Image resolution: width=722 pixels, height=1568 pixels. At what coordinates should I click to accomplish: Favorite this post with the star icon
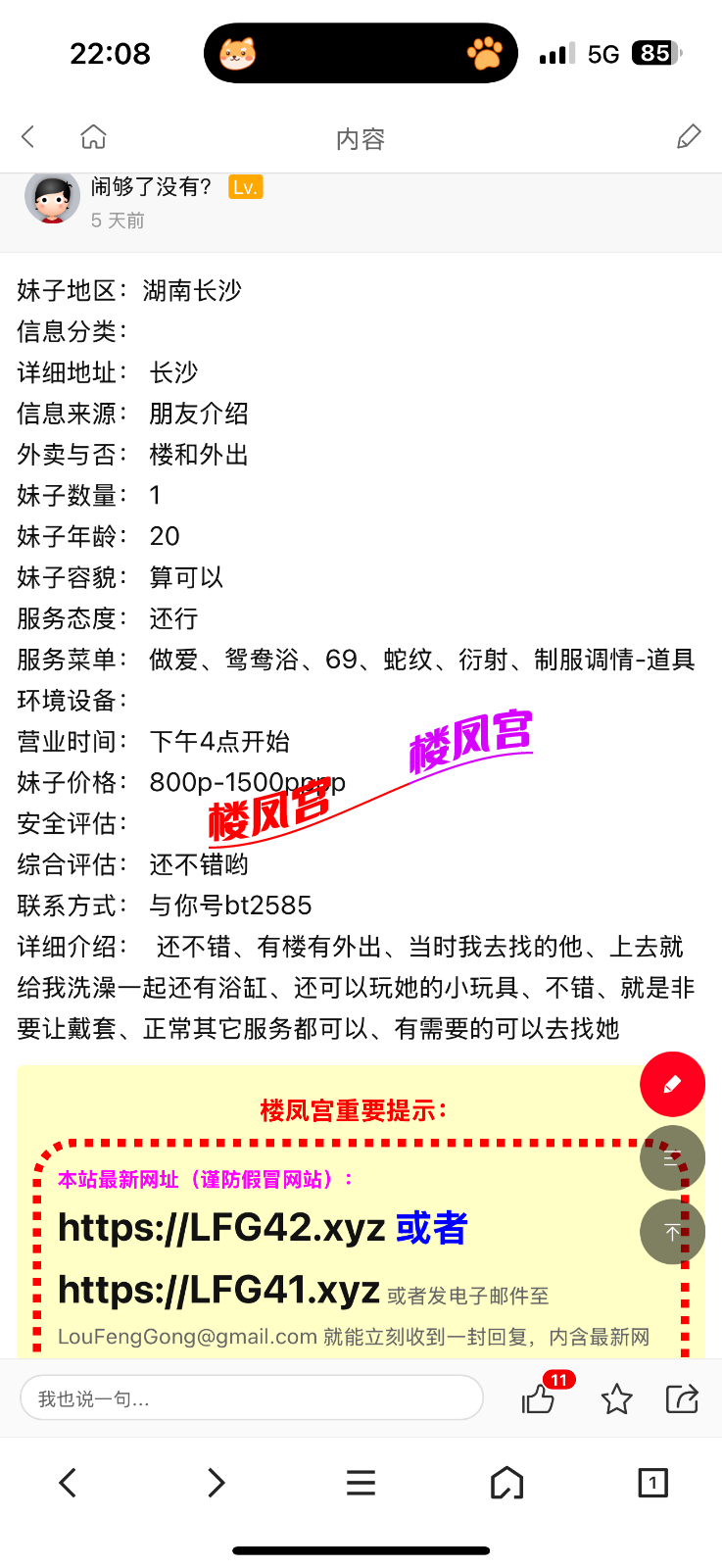click(x=616, y=1398)
